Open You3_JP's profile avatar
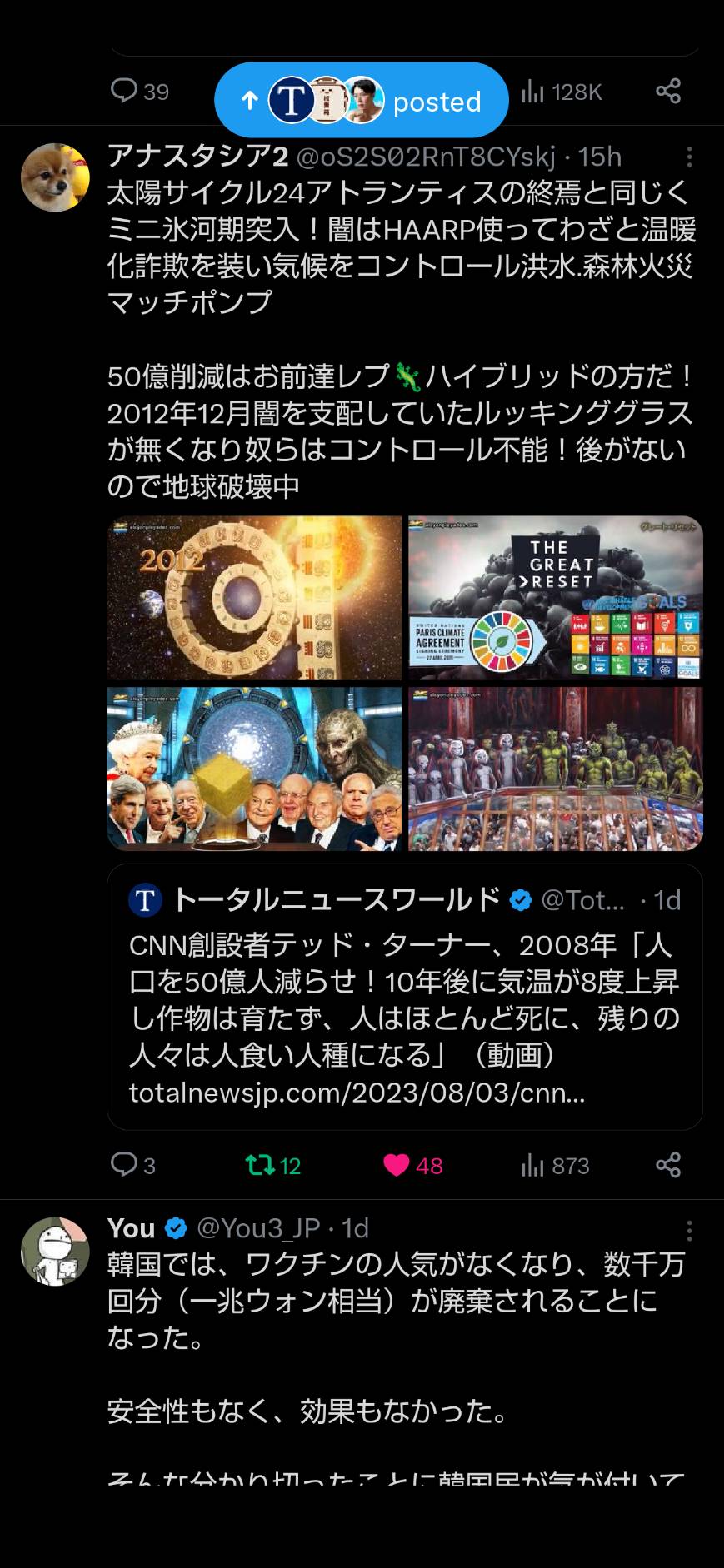 pyautogui.click(x=55, y=1251)
